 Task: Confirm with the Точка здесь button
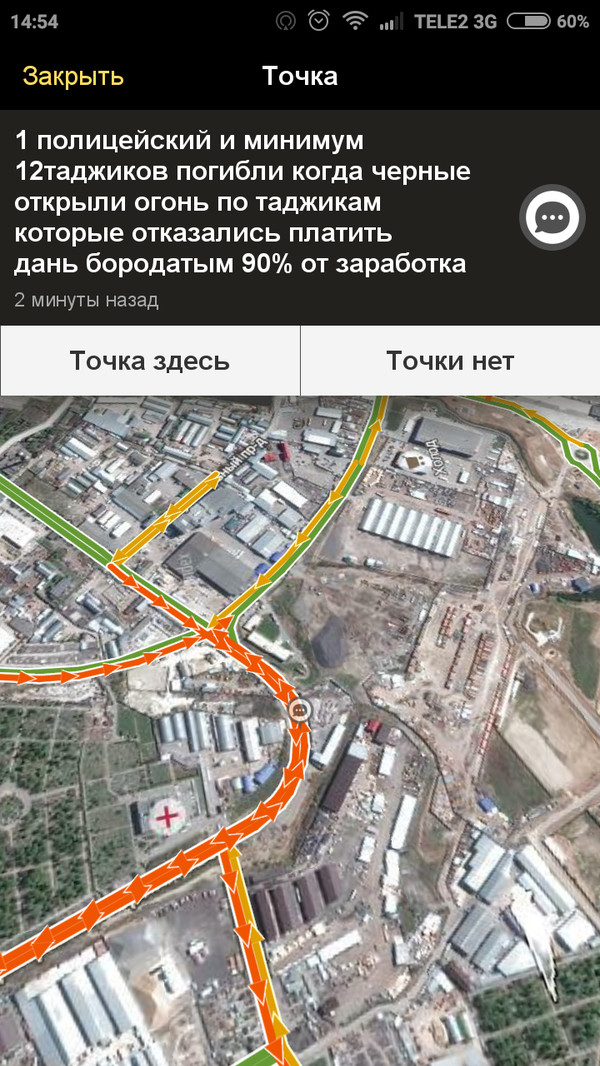[150, 361]
